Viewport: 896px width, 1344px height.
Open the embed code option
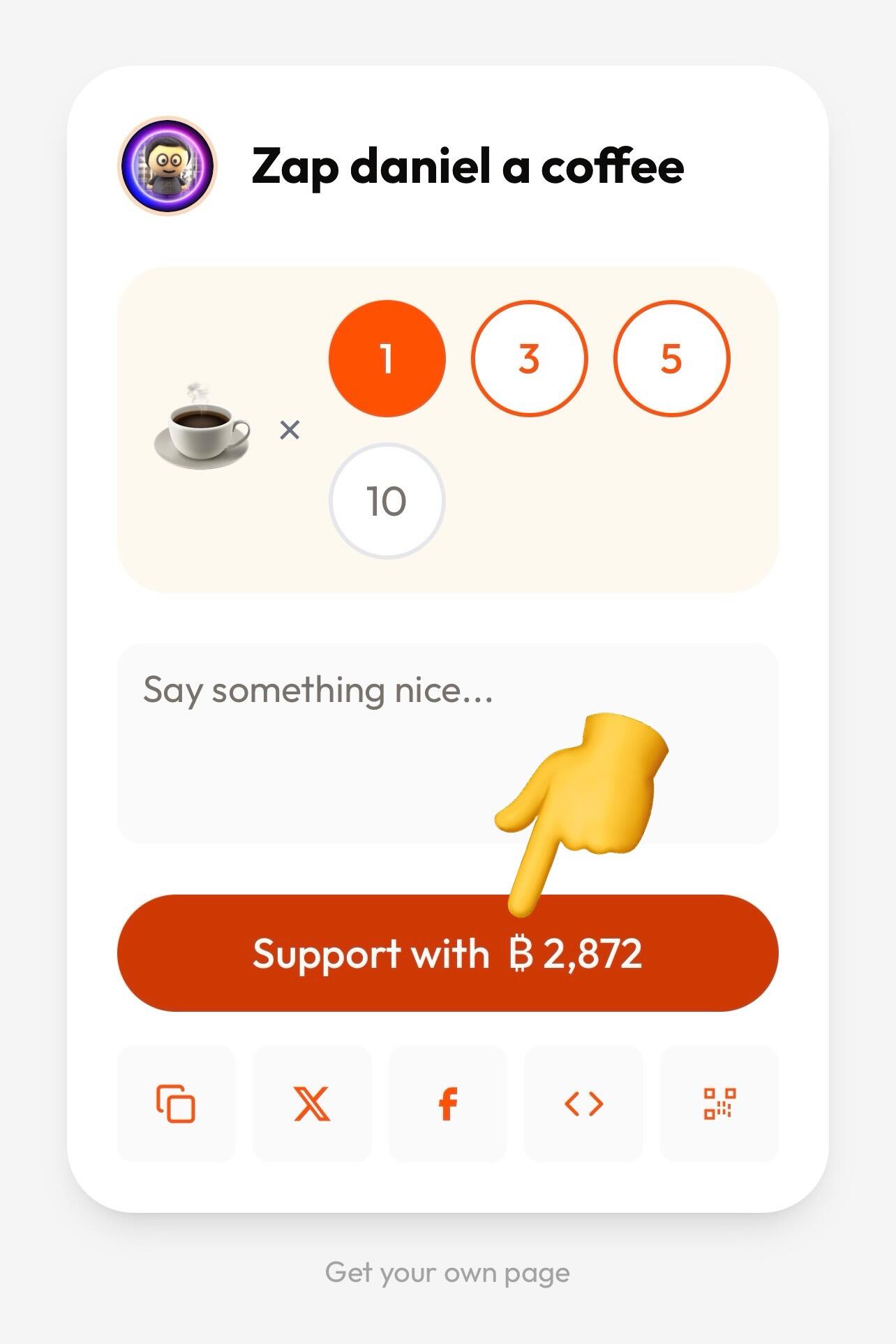[x=583, y=1104]
